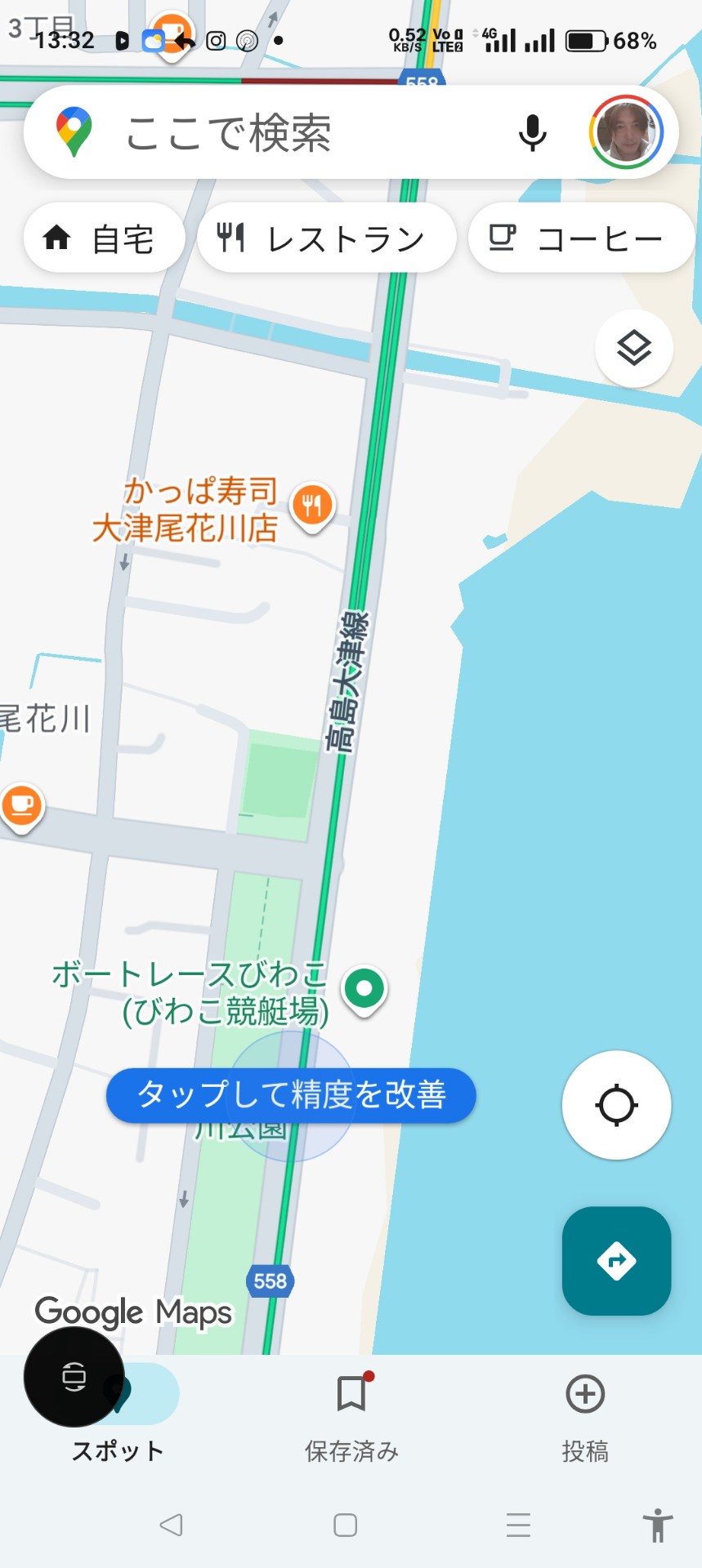Open ボートレースびわこ place pin

[x=364, y=991]
